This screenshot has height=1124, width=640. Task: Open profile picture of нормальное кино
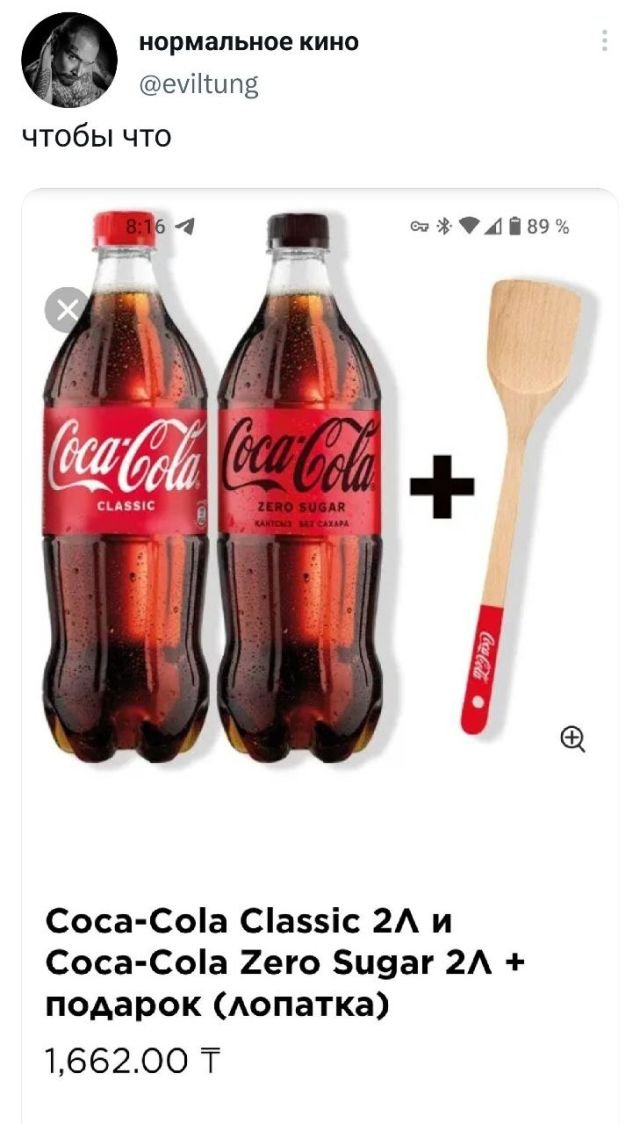point(70,60)
